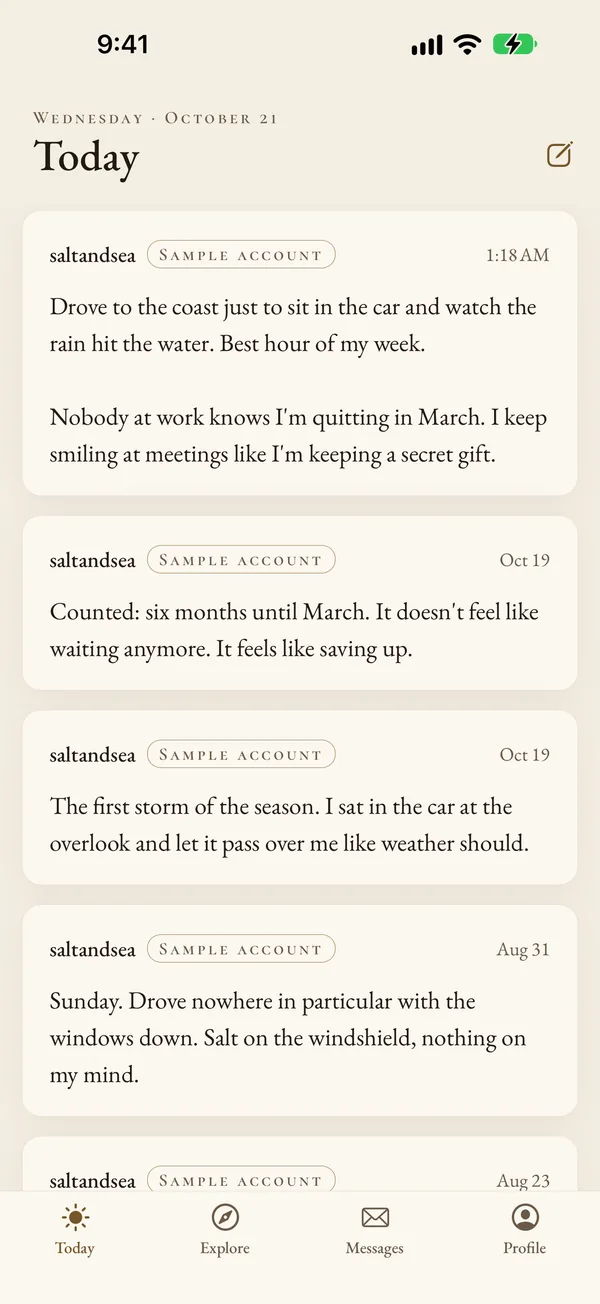Open the Aug 31 Sunday drive post
Viewport: 600px width, 1304px height.
(300, 1010)
